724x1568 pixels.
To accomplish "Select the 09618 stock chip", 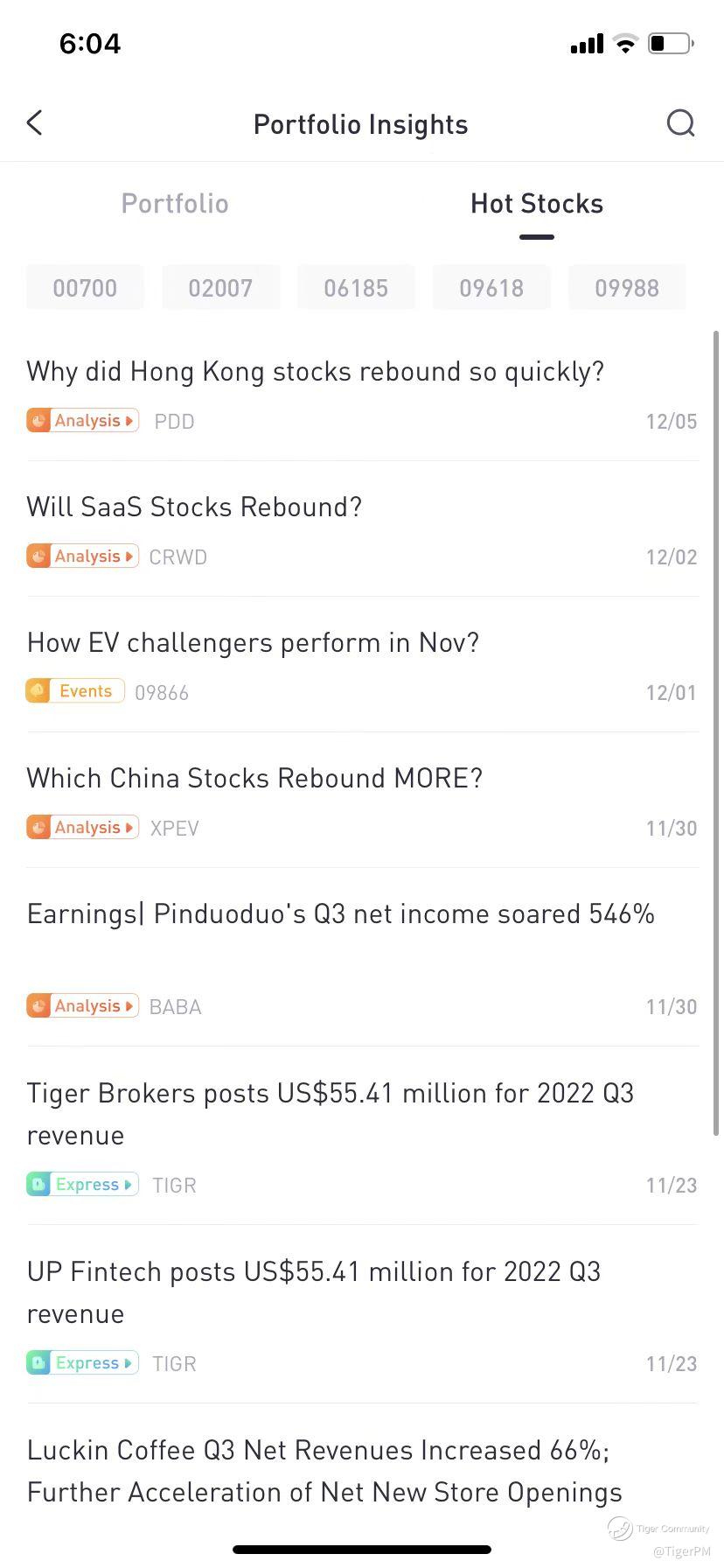I will (x=491, y=288).
